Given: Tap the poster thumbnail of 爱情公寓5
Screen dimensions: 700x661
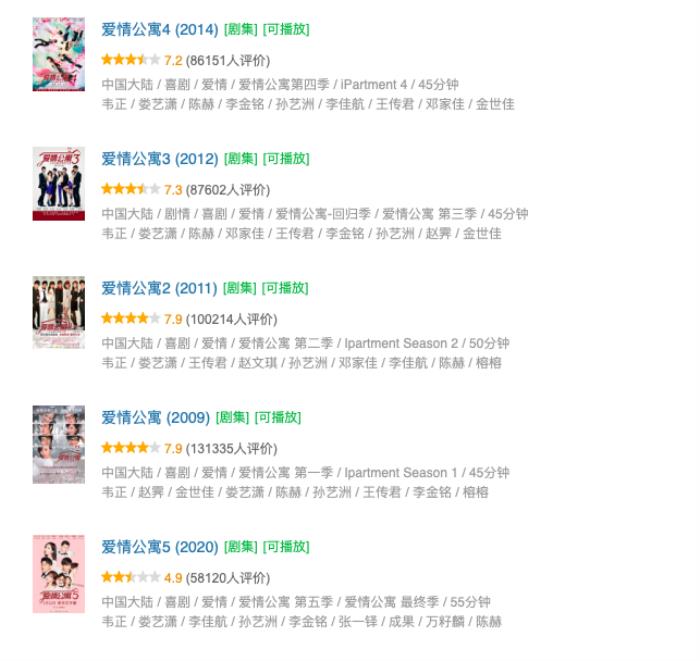Looking at the screenshot, I should (58, 573).
